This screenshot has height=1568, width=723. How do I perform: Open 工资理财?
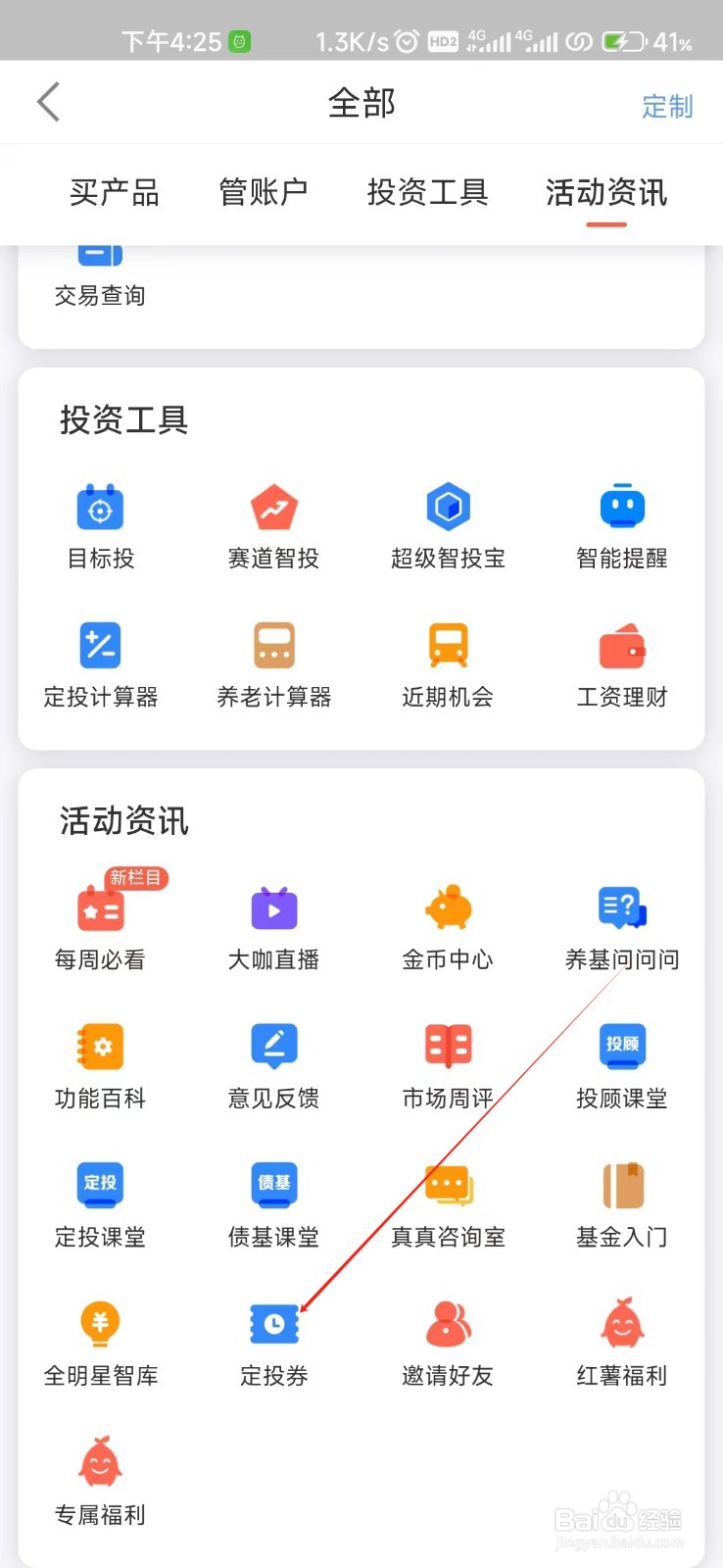(x=622, y=664)
